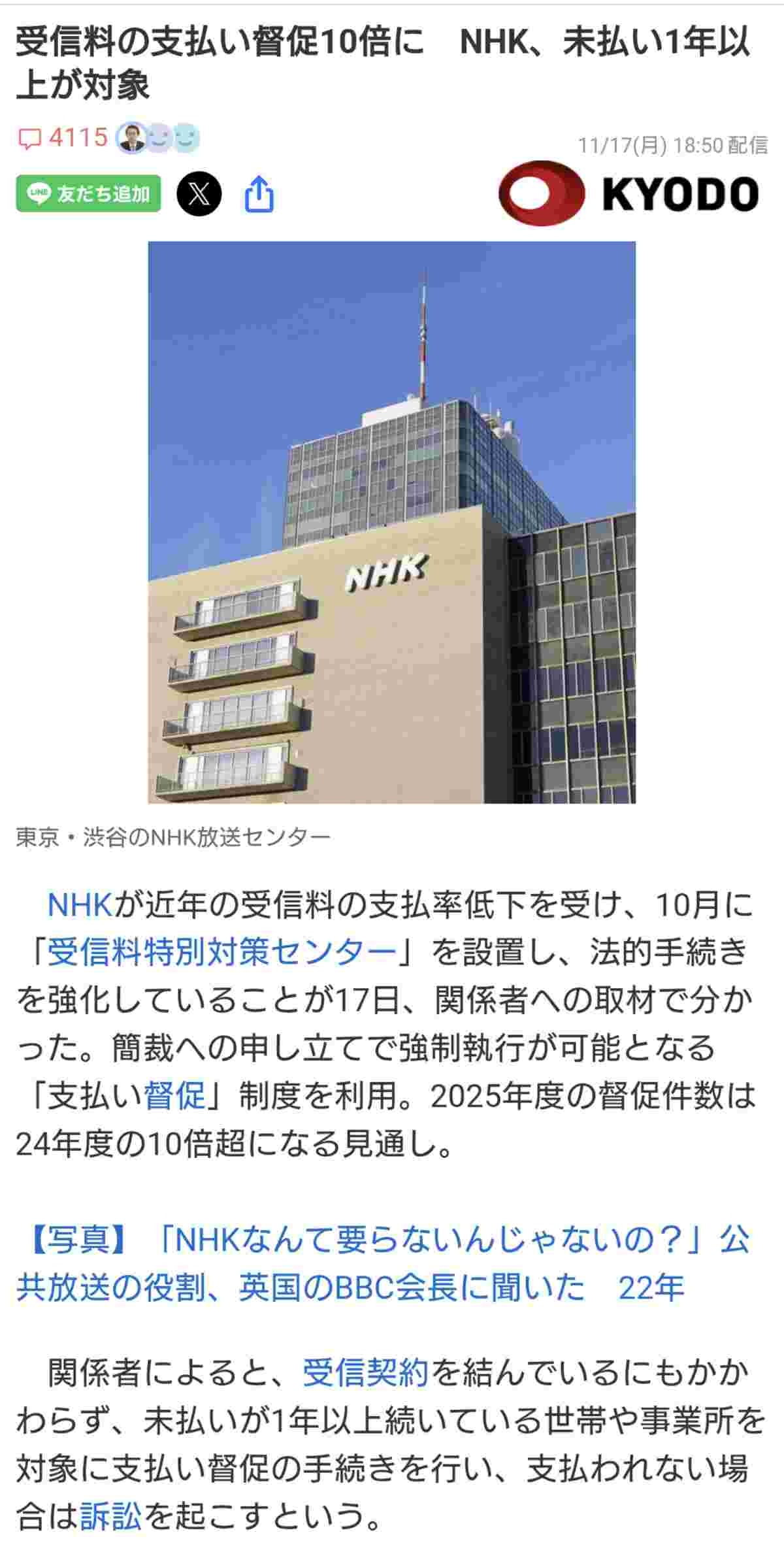Enlarge the NHK broadcasting center photo
The height and width of the screenshot is (1554, 784).
tap(391, 521)
